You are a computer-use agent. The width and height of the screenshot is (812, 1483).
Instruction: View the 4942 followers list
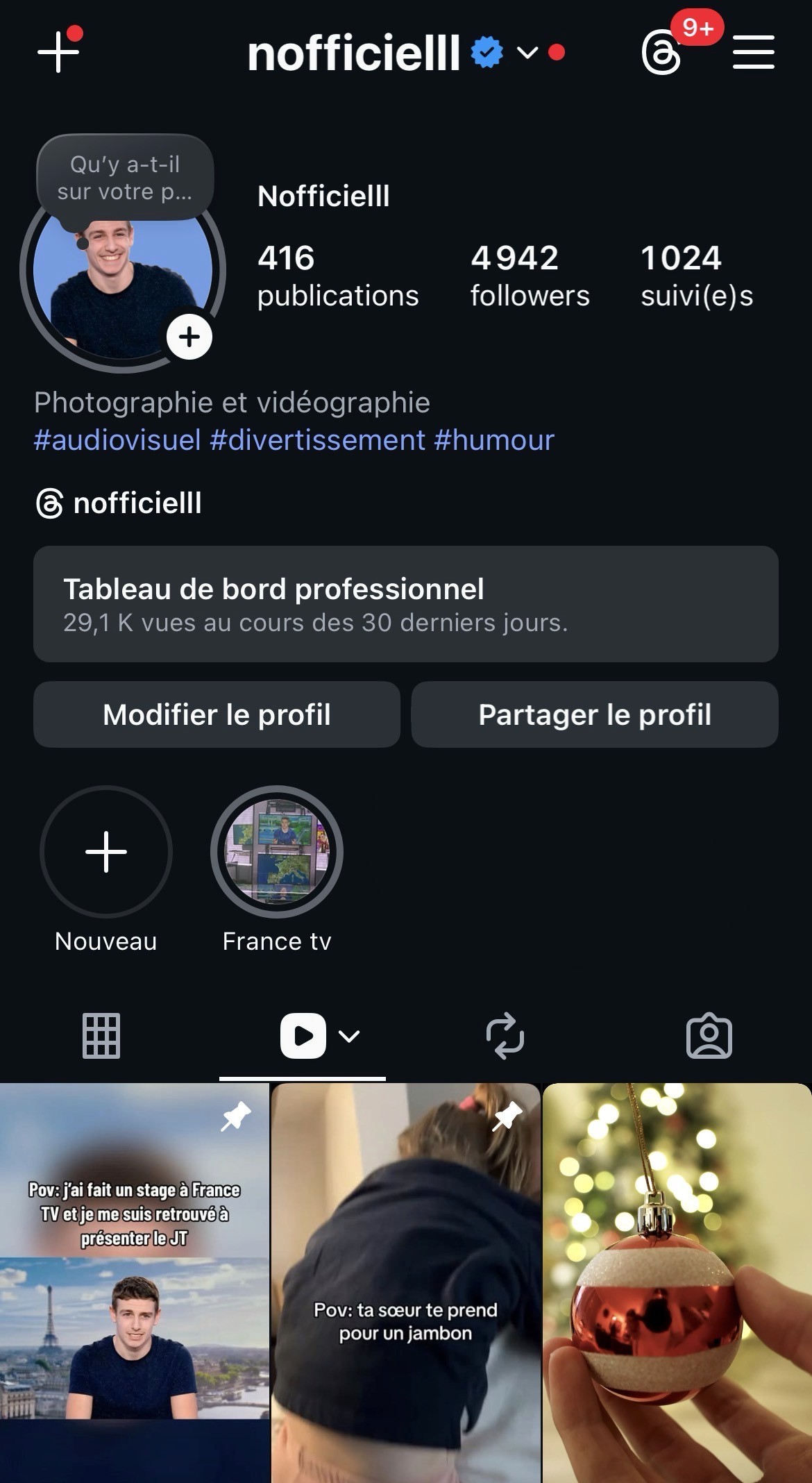pos(530,276)
